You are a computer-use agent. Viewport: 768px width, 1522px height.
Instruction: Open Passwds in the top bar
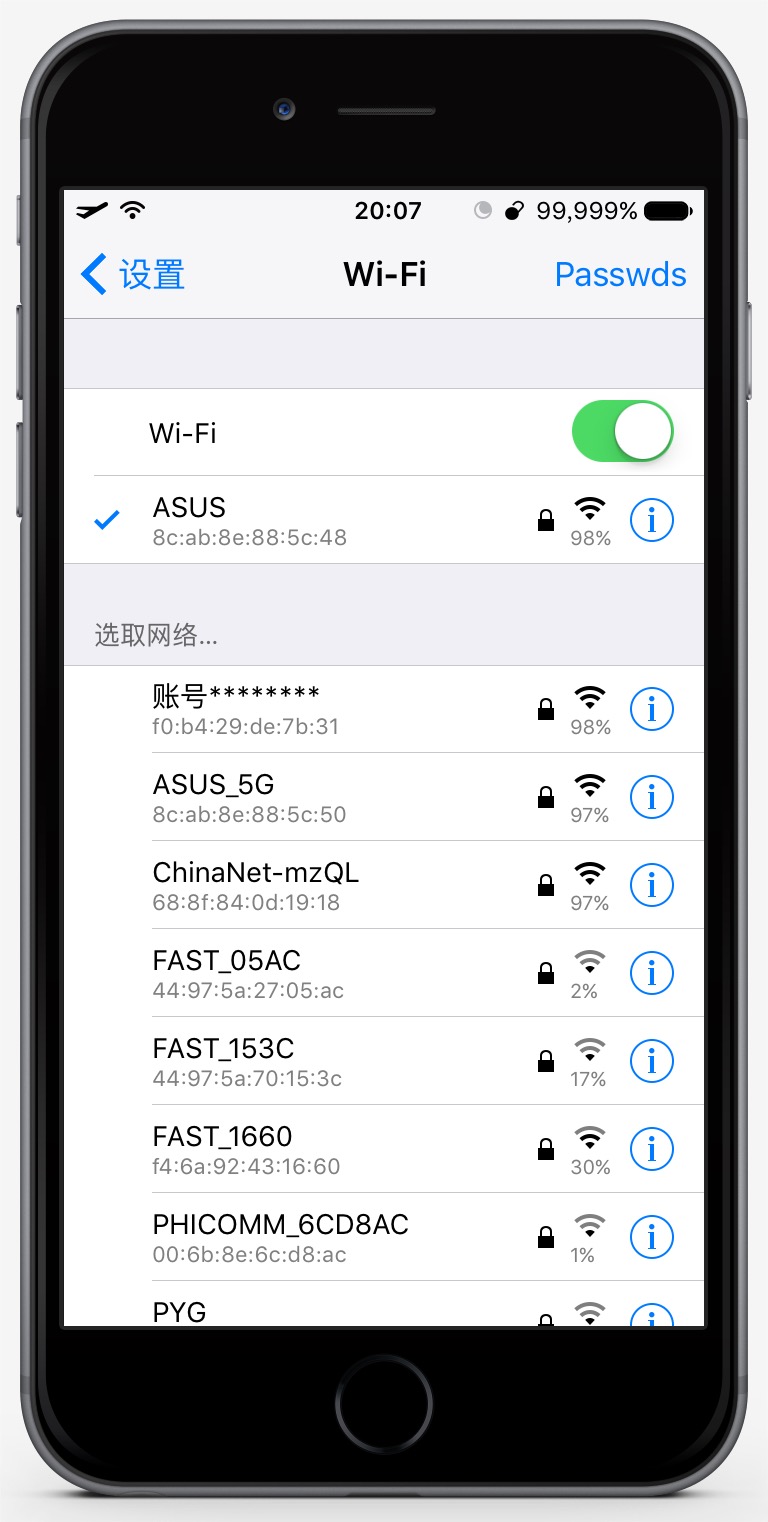pyautogui.click(x=620, y=274)
